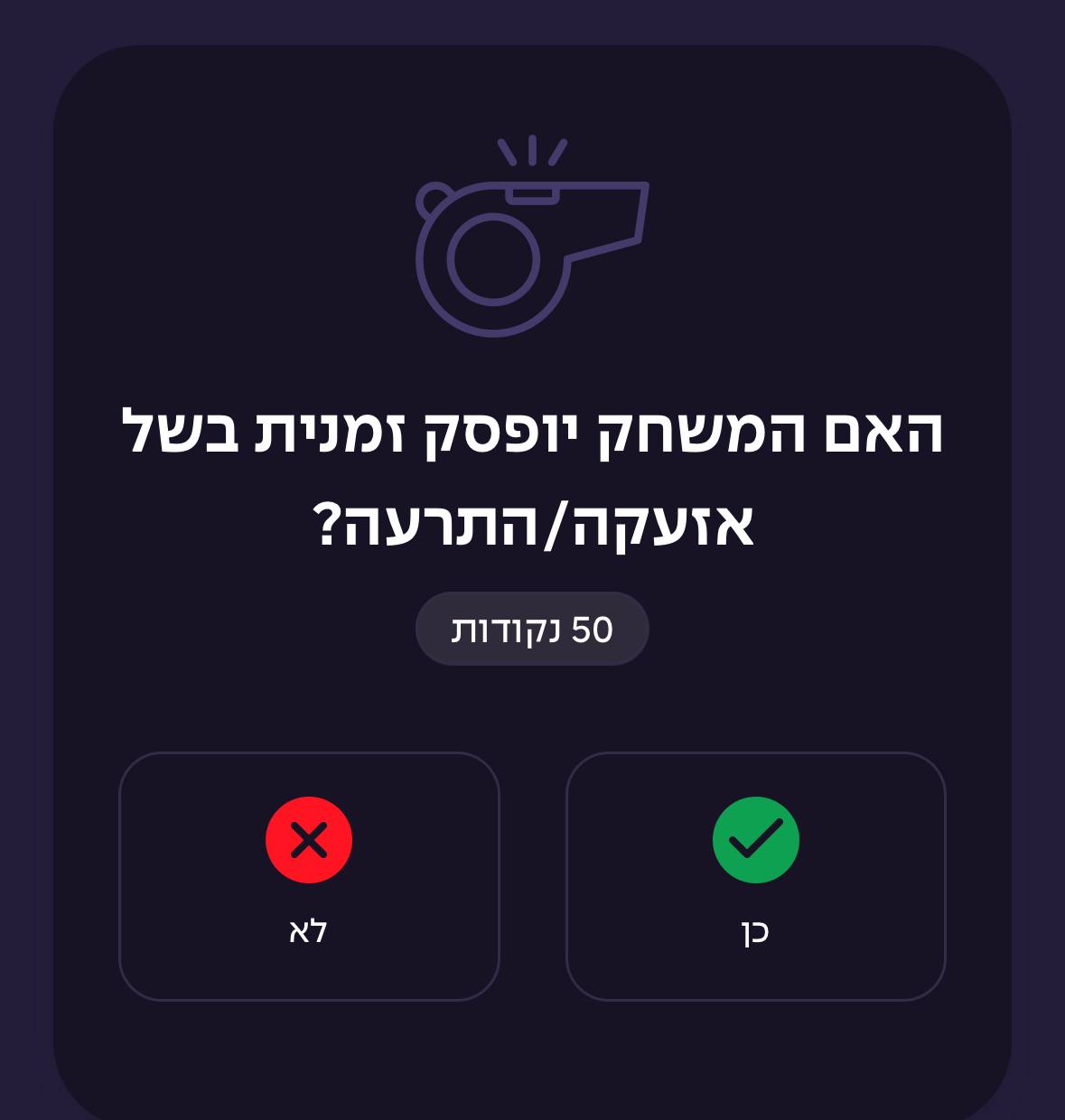Click the check inside the green circle
This screenshot has width=1065, height=1120.
(x=756, y=839)
